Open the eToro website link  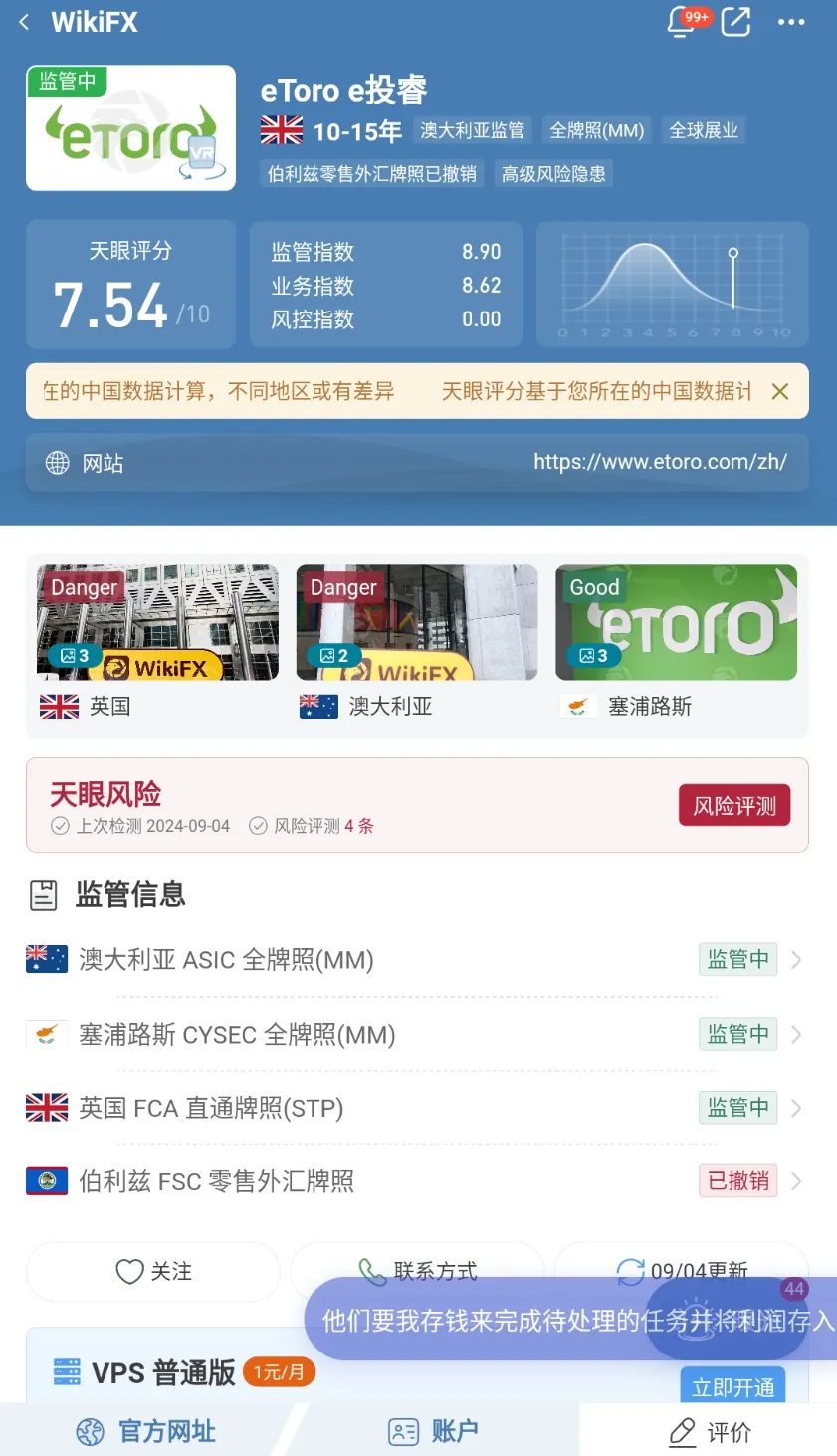[x=417, y=463]
